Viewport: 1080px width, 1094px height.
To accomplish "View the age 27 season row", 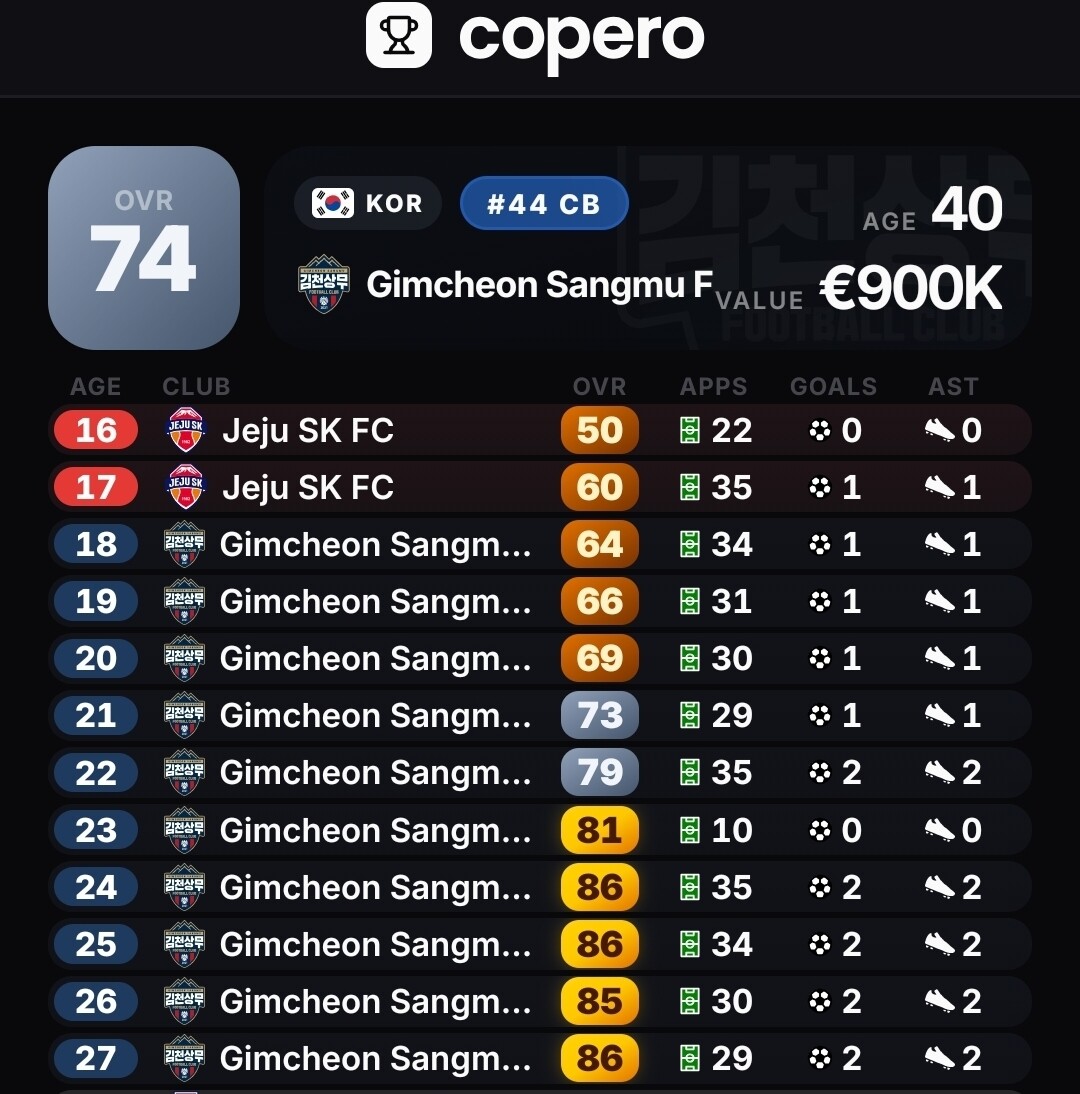I will pyautogui.click(x=540, y=1058).
